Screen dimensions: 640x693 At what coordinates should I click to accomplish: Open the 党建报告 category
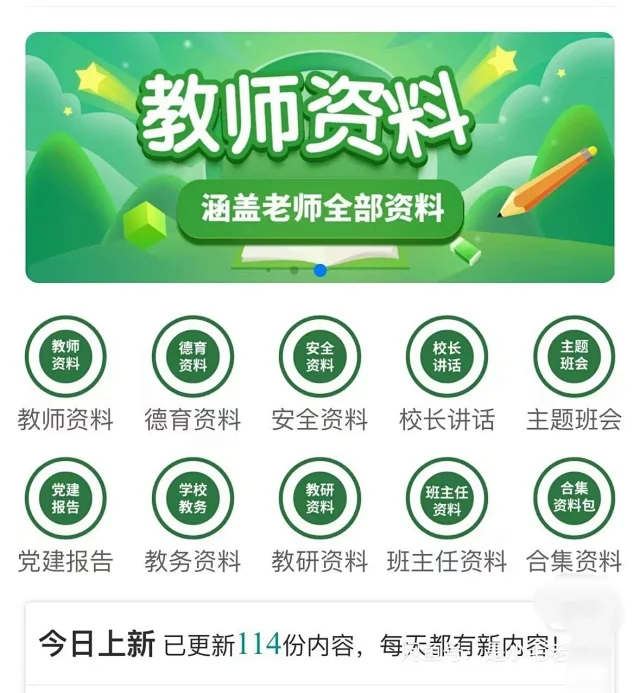65,498
